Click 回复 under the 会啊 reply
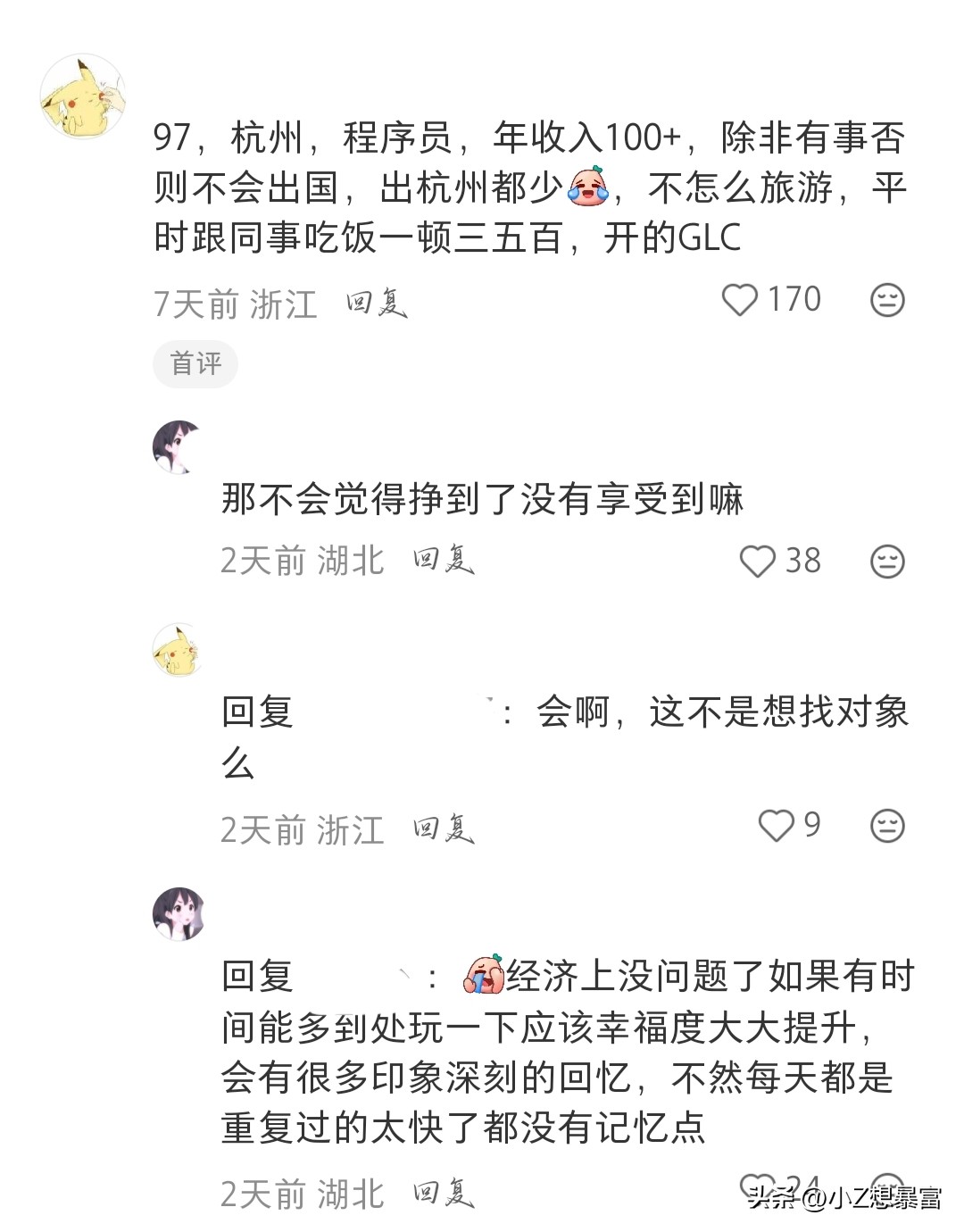964x1232 pixels. click(x=445, y=830)
